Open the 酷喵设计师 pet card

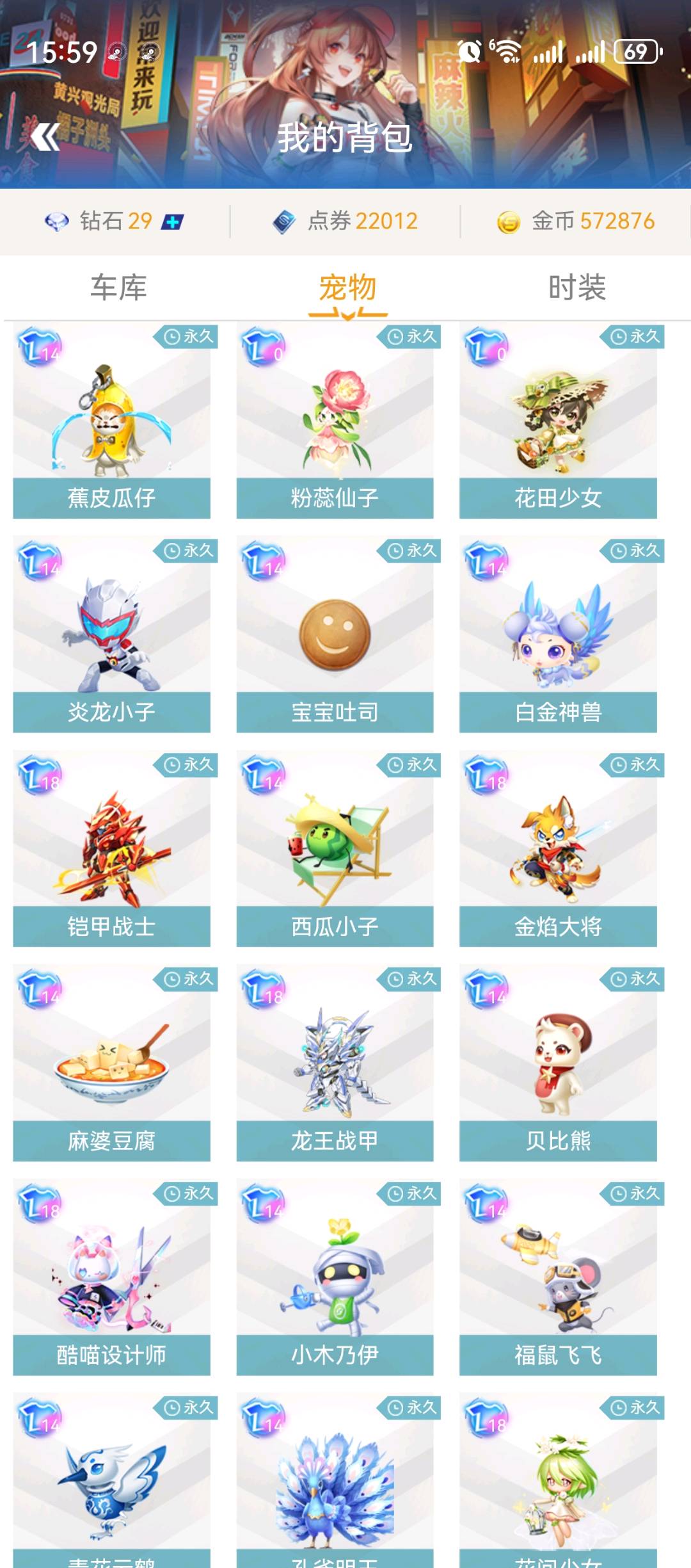[111, 1278]
